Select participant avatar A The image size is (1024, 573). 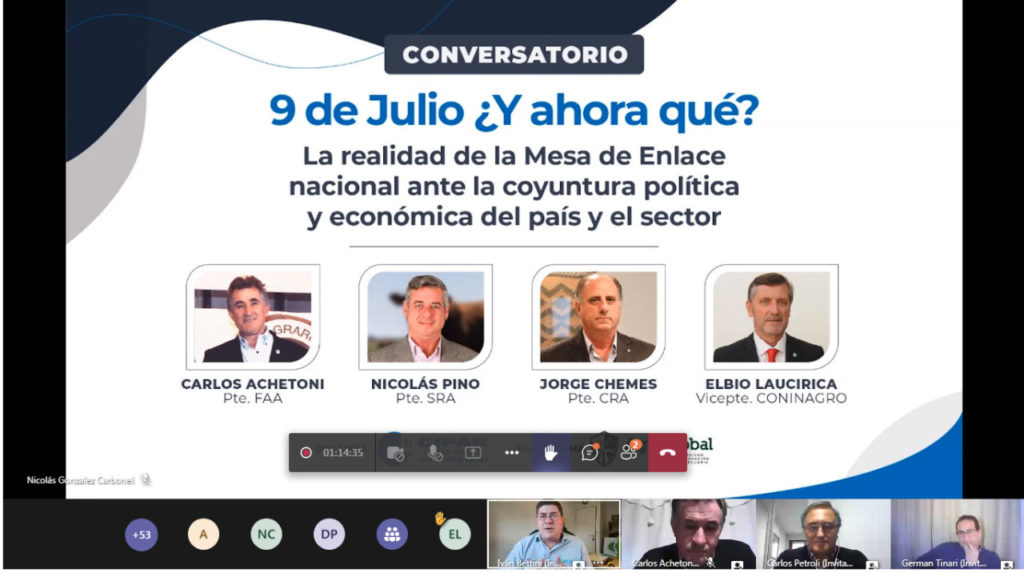coord(203,535)
